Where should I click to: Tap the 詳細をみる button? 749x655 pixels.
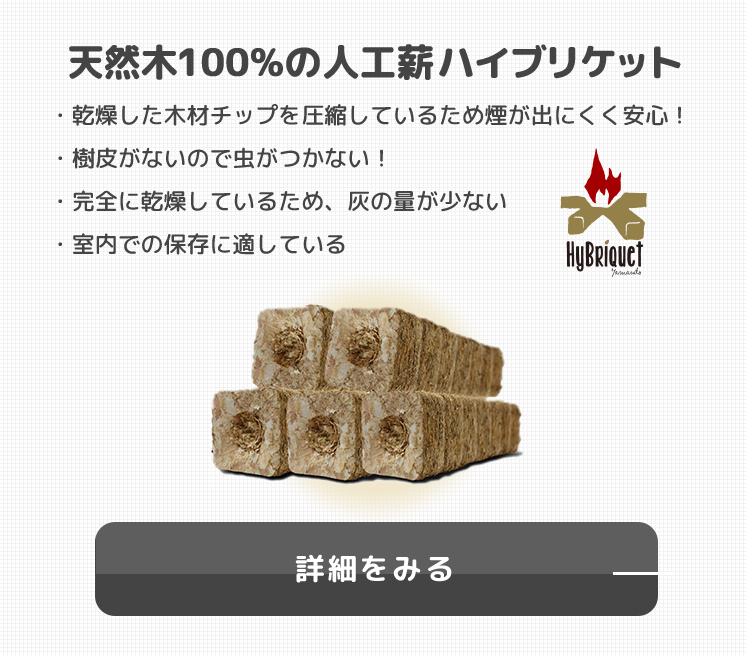376,569
